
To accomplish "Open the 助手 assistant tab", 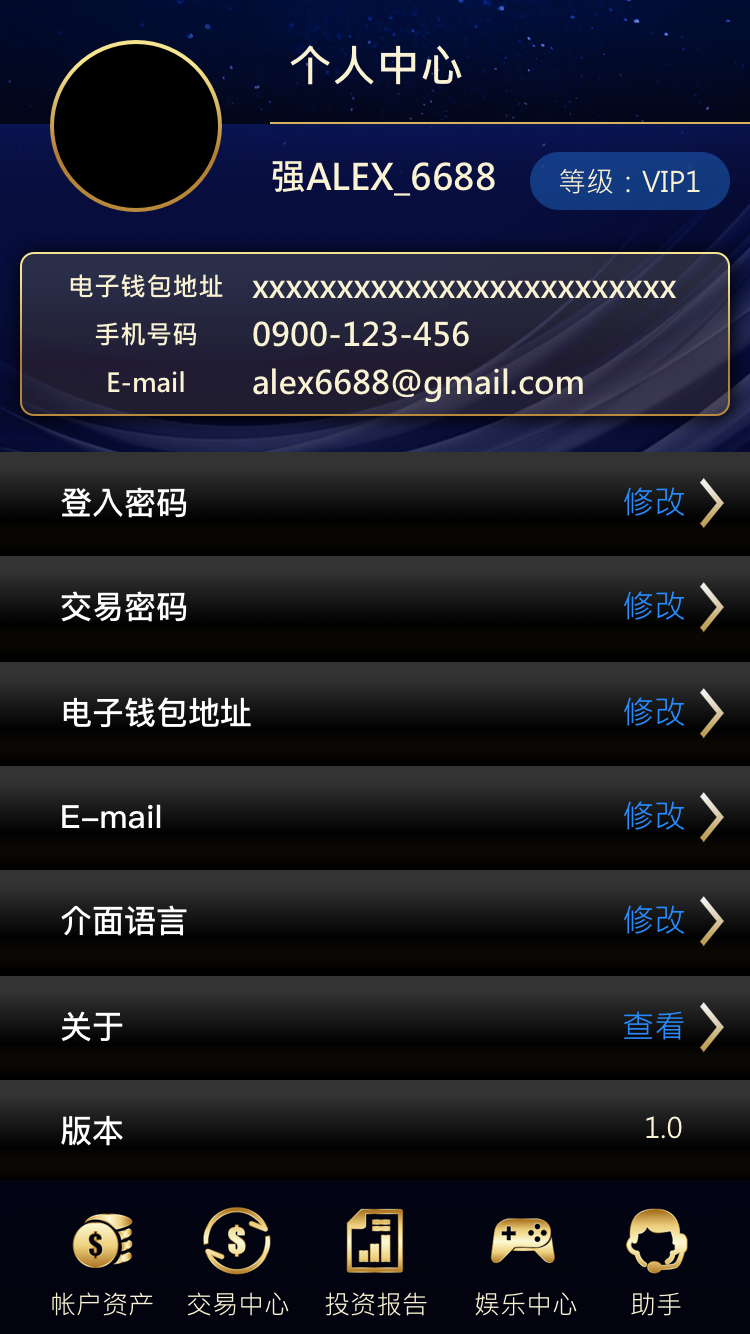I will [656, 1262].
